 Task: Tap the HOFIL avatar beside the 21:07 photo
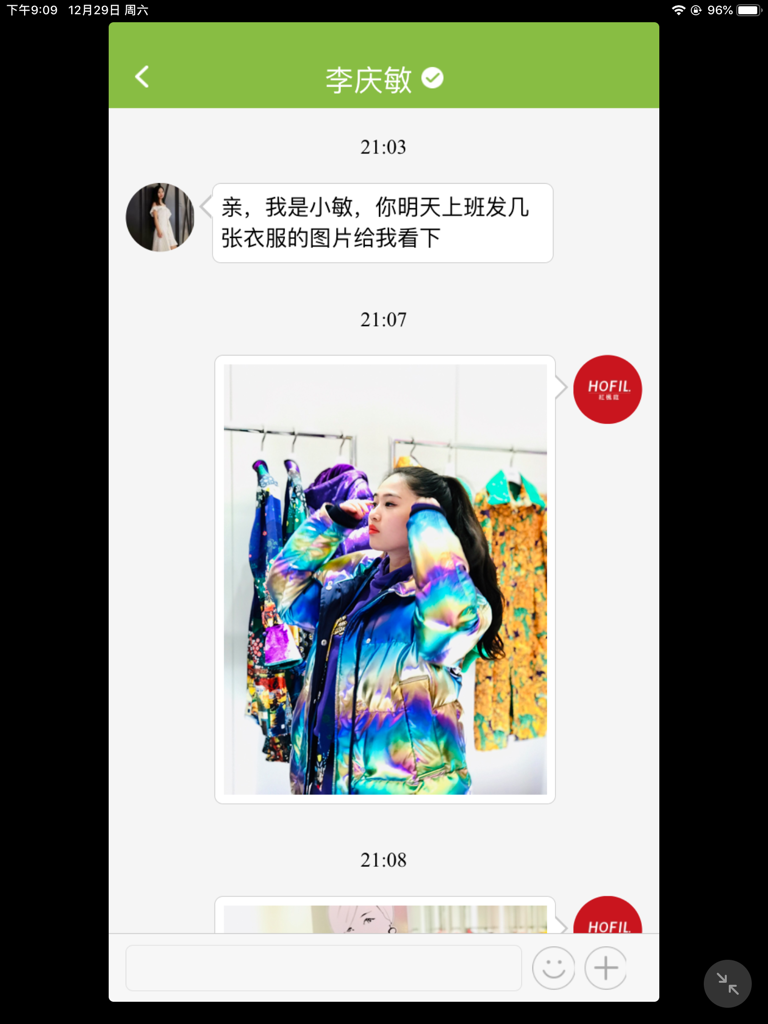click(x=607, y=389)
